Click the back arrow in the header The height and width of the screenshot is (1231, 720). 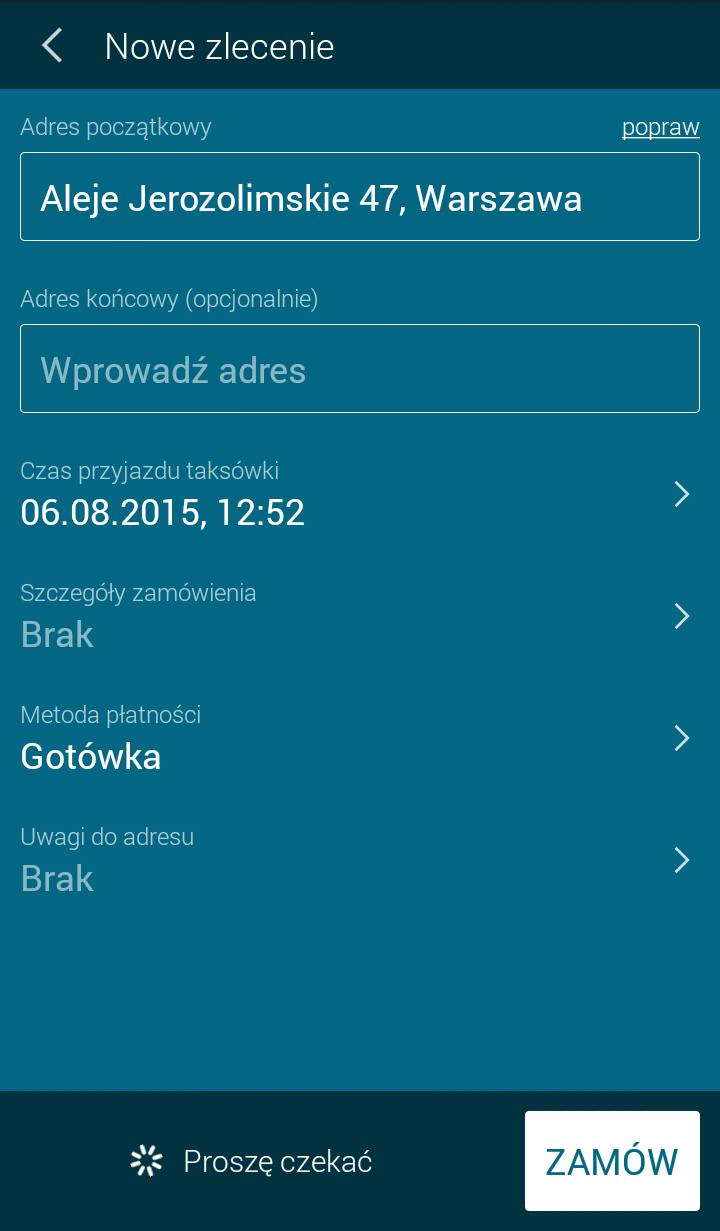tap(52, 45)
